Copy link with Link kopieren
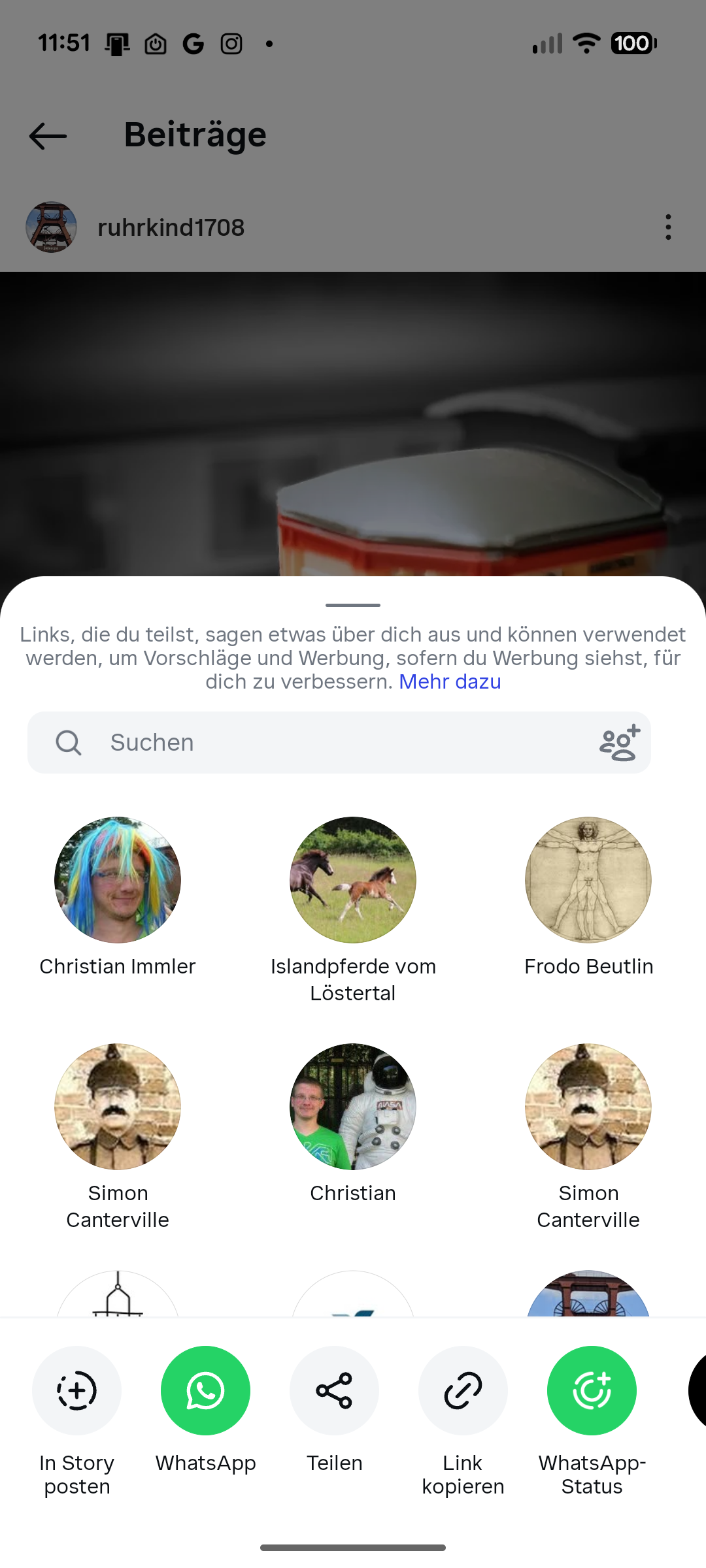 [463, 1391]
